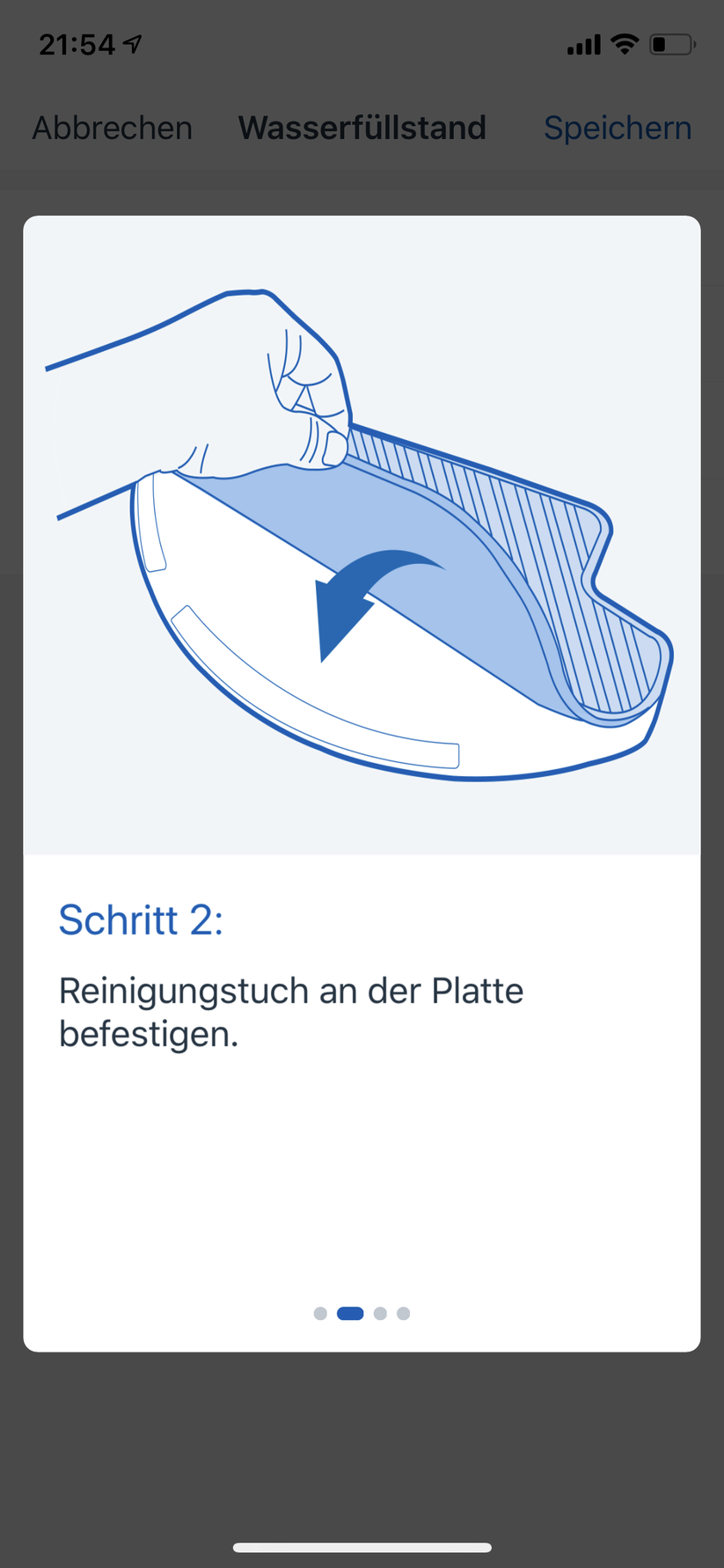The image size is (724, 1568).
Task: Select the third page indicator dot
Action: [380, 1313]
